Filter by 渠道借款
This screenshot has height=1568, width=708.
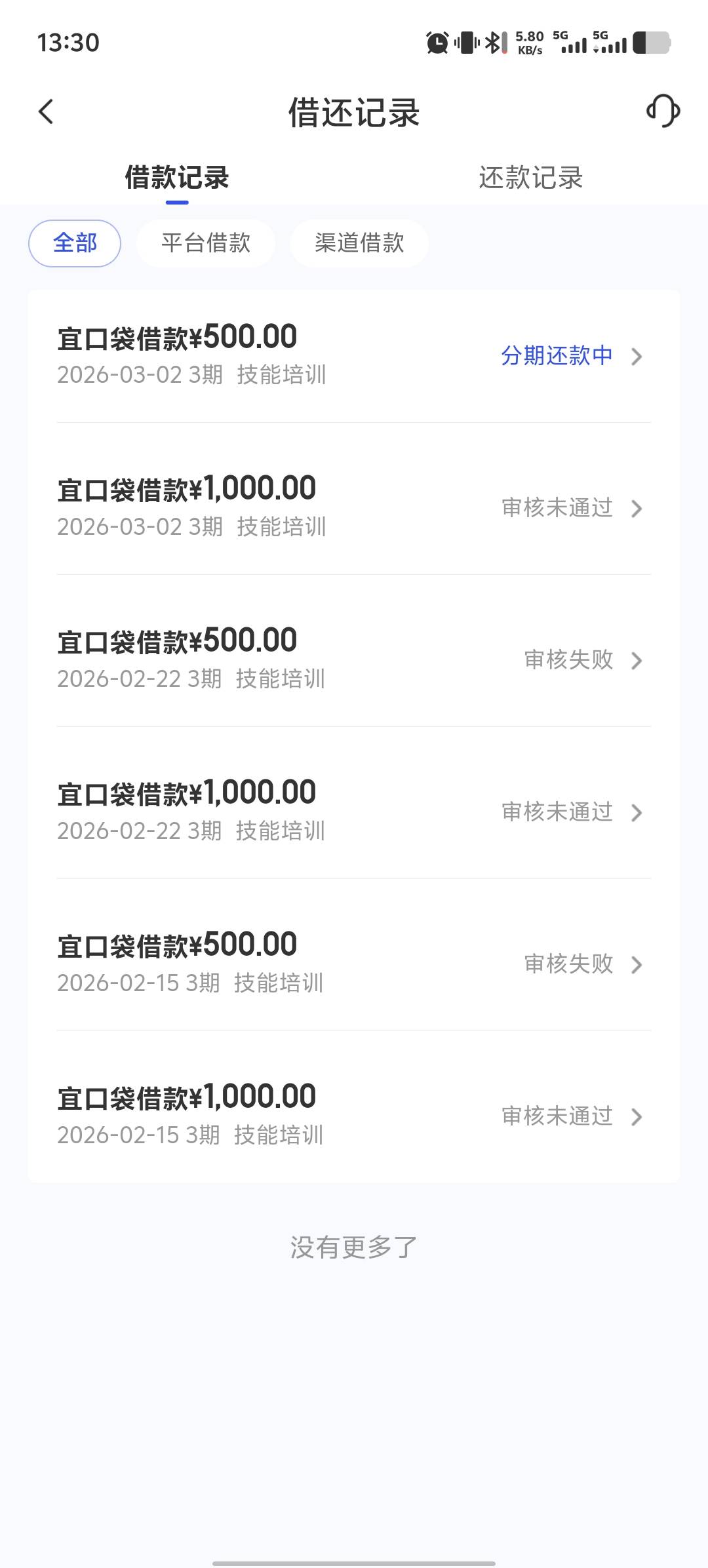click(359, 243)
